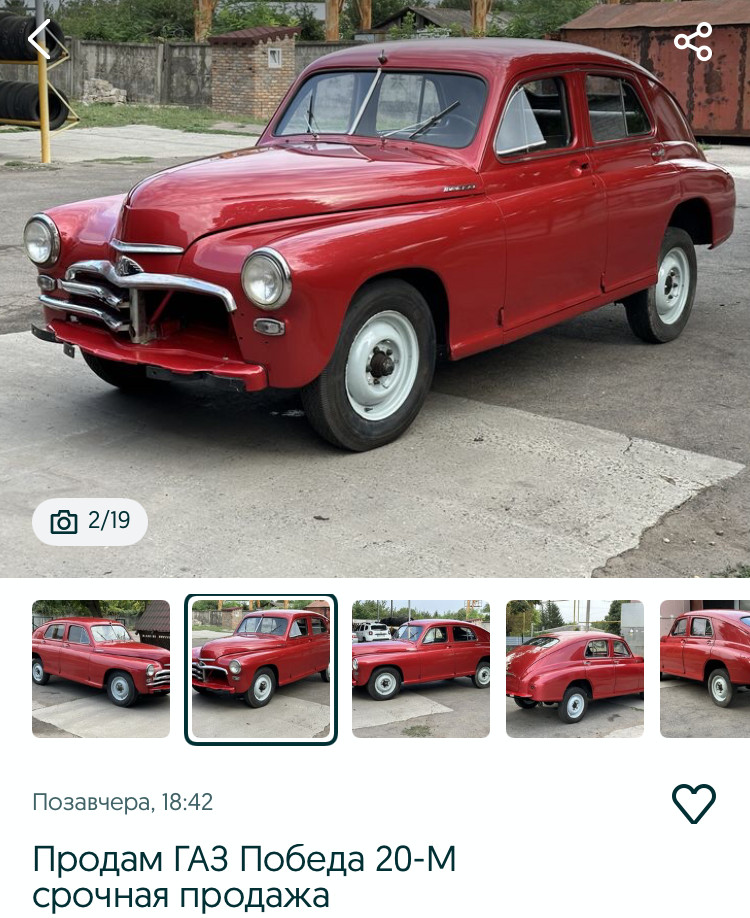The image size is (750, 918).
Task: Add the listing to favorites with heart
Action: point(693,803)
